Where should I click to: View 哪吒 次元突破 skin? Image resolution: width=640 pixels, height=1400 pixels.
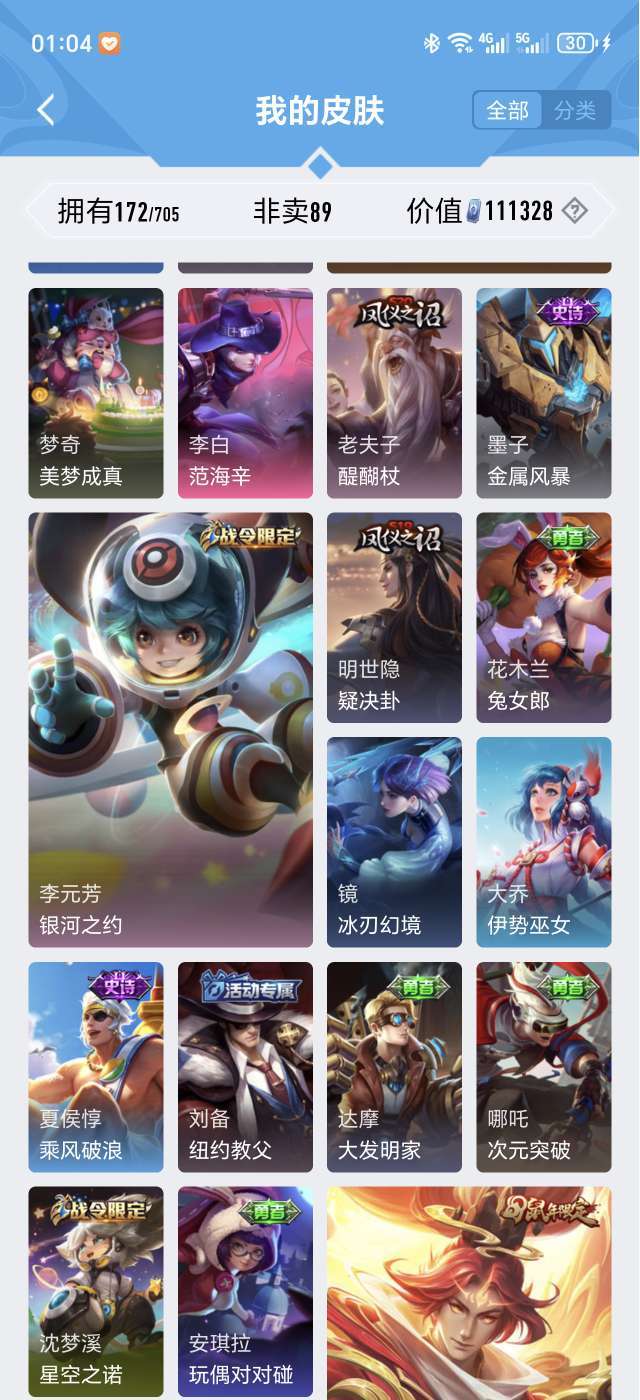point(544,1067)
